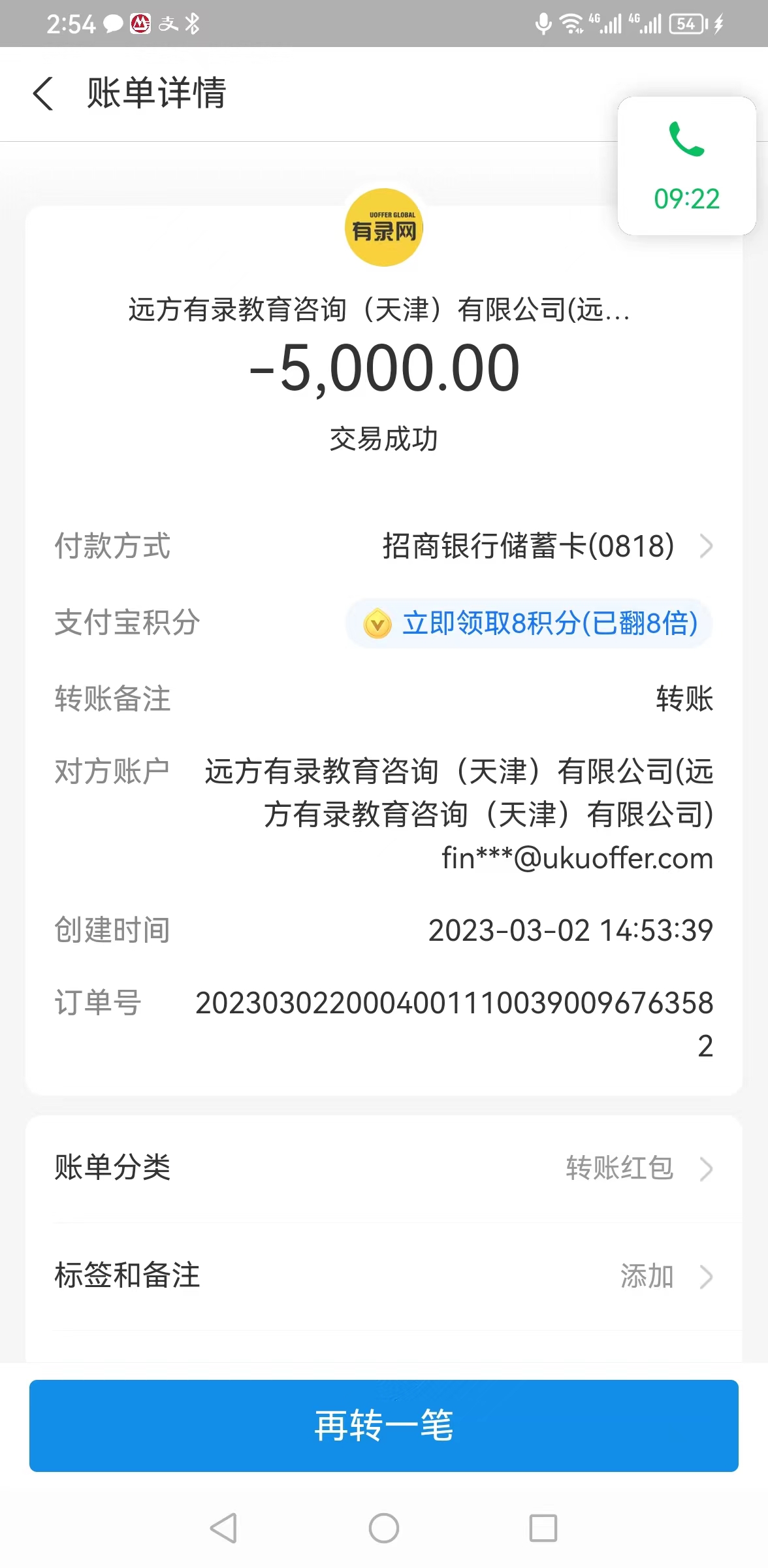Image resolution: width=768 pixels, height=1568 pixels.
Task: Claim 立即领取8积分 Alipay points
Action: coord(529,623)
